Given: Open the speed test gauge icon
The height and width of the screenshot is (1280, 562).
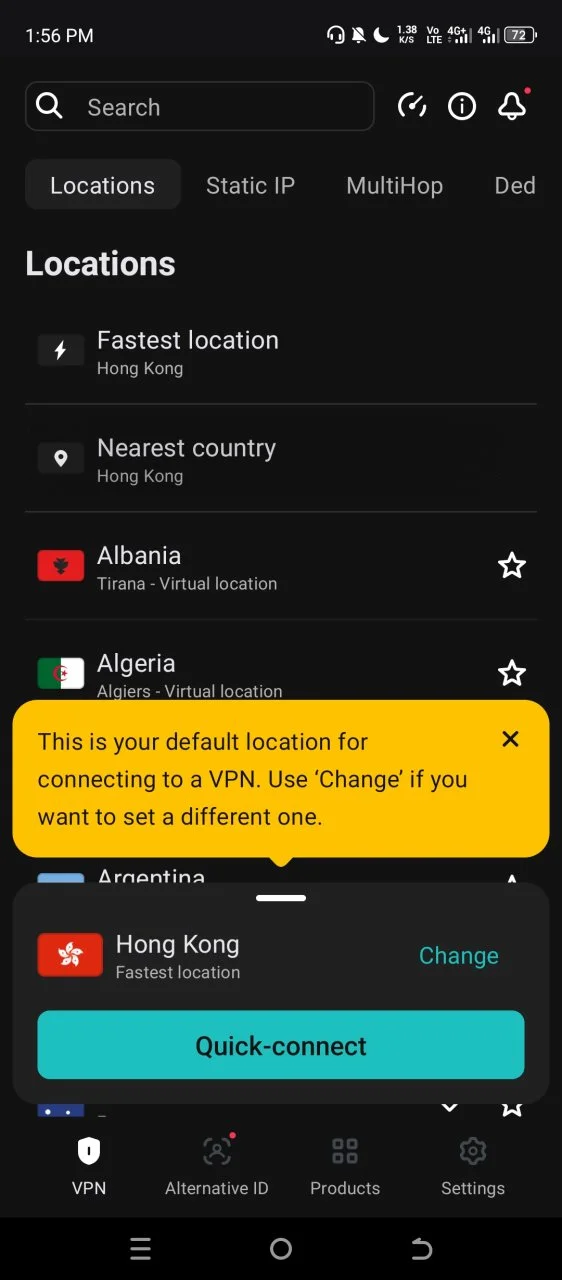Looking at the screenshot, I should 412,106.
